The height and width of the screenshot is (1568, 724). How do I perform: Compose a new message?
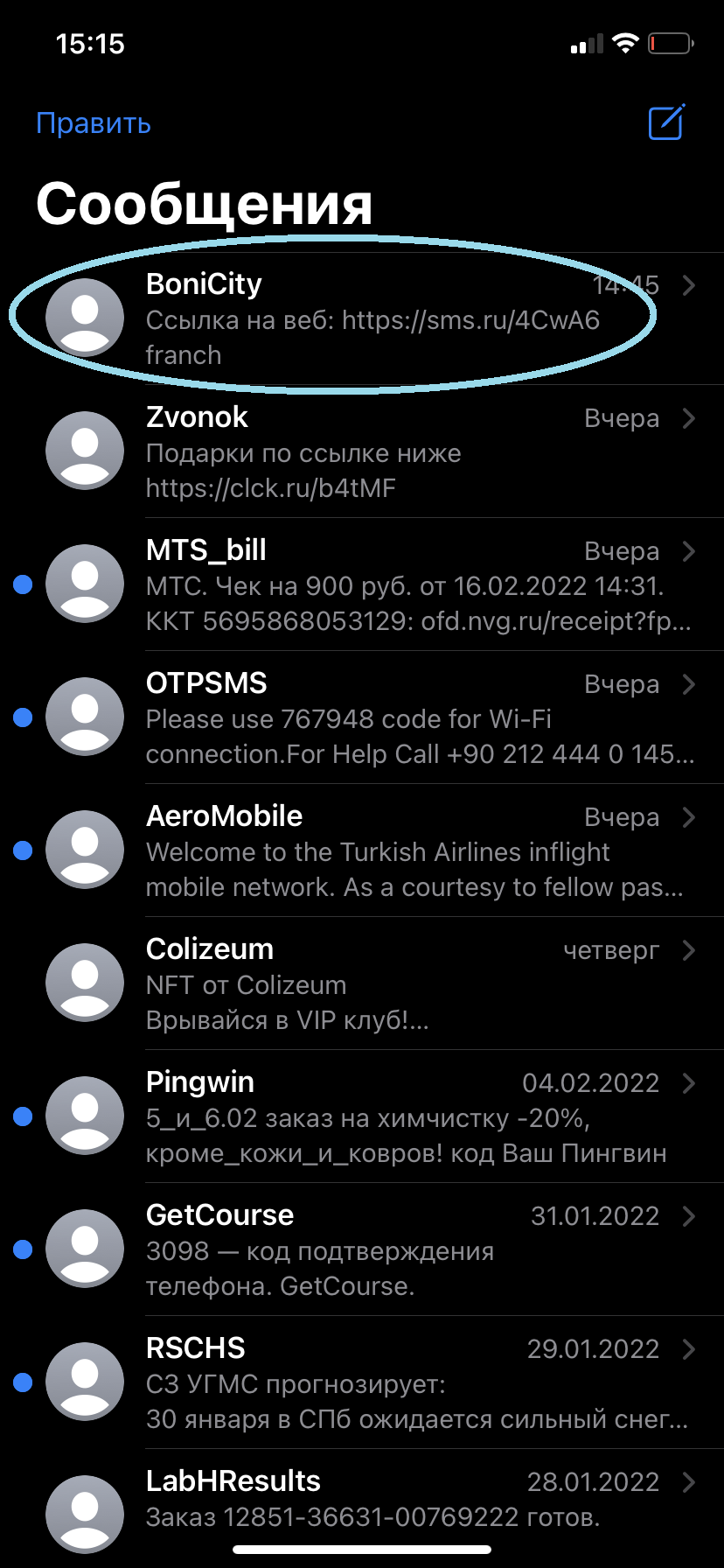coord(666,122)
